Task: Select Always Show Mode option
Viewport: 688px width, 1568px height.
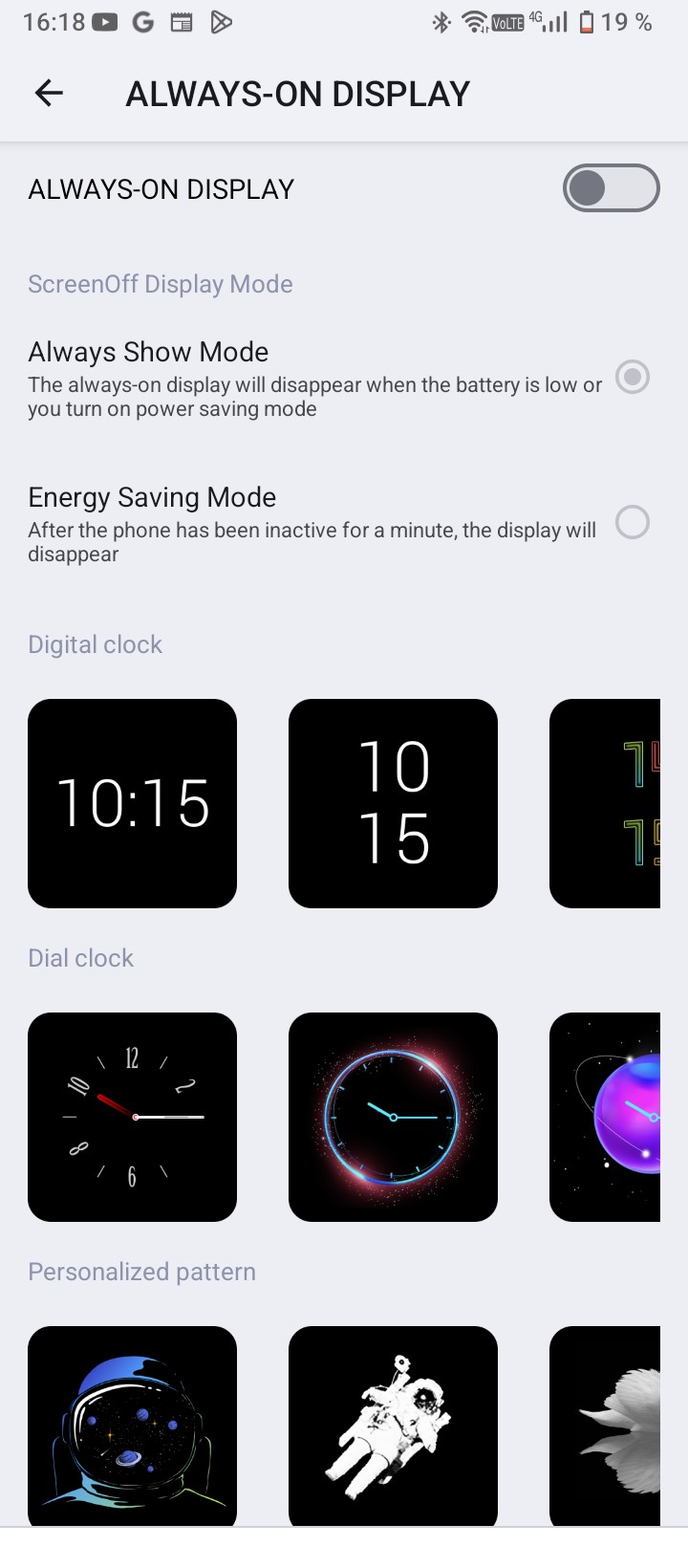Action: tap(632, 378)
